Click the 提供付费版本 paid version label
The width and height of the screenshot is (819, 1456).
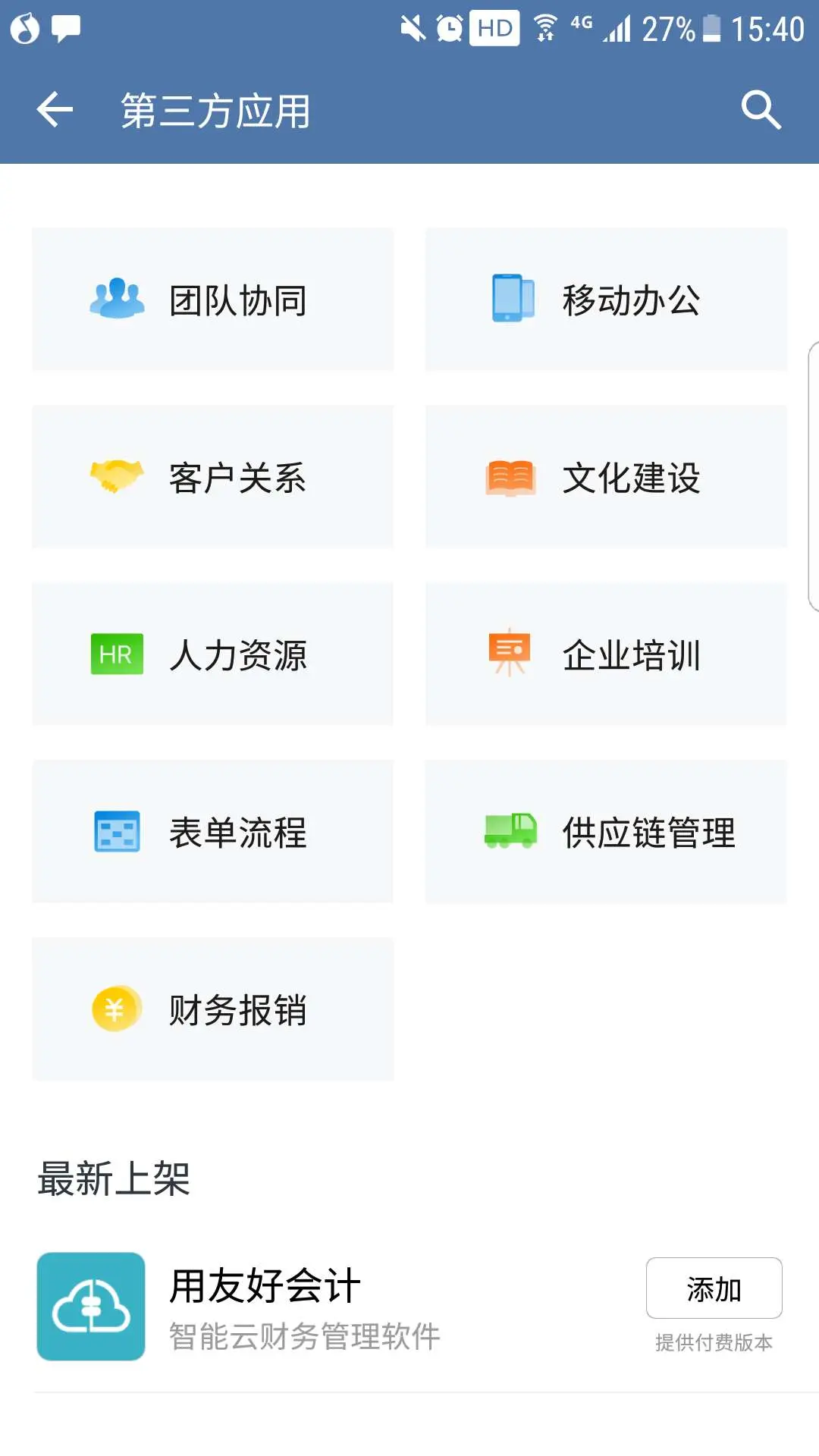click(x=714, y=1341)
